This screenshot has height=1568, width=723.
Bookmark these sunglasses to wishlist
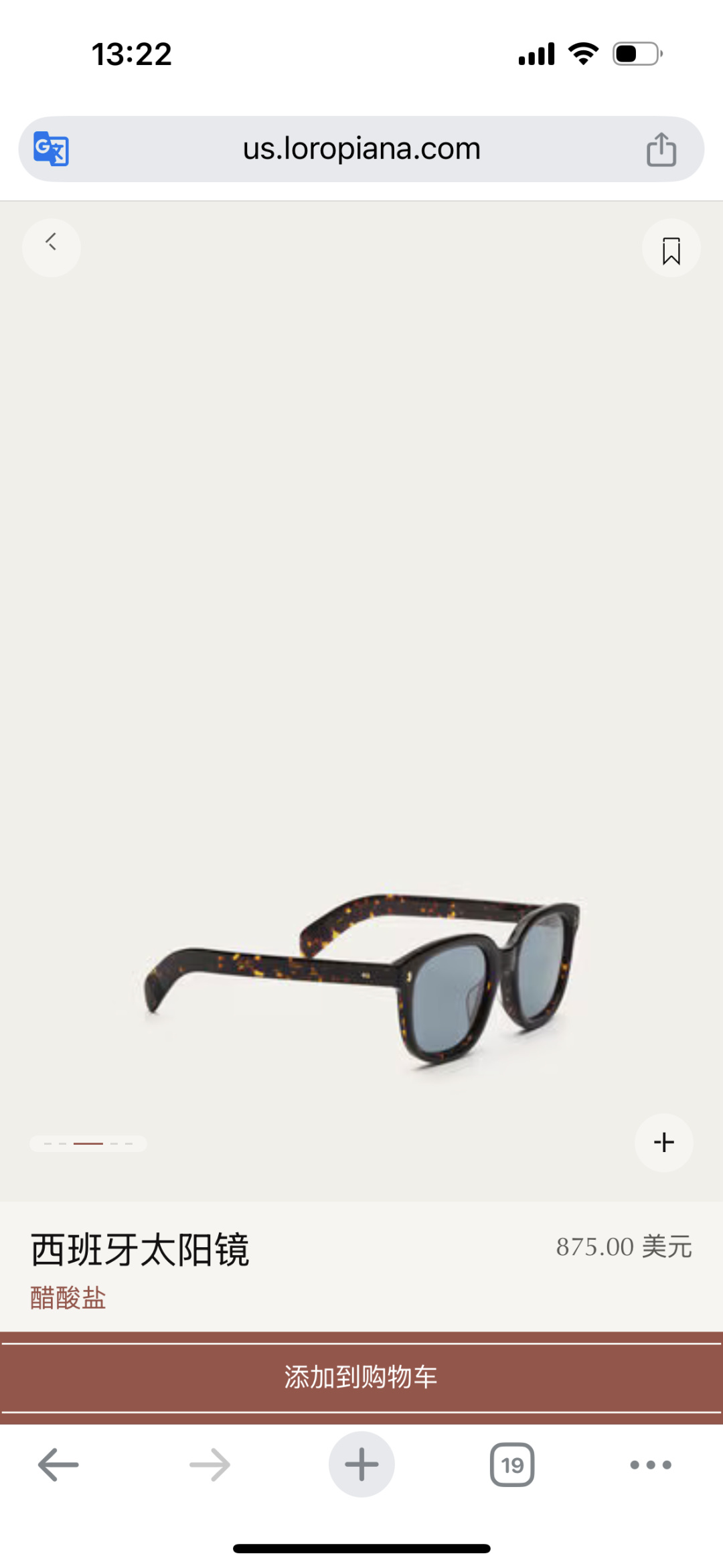pyautogui.click(x=671, y=248)
